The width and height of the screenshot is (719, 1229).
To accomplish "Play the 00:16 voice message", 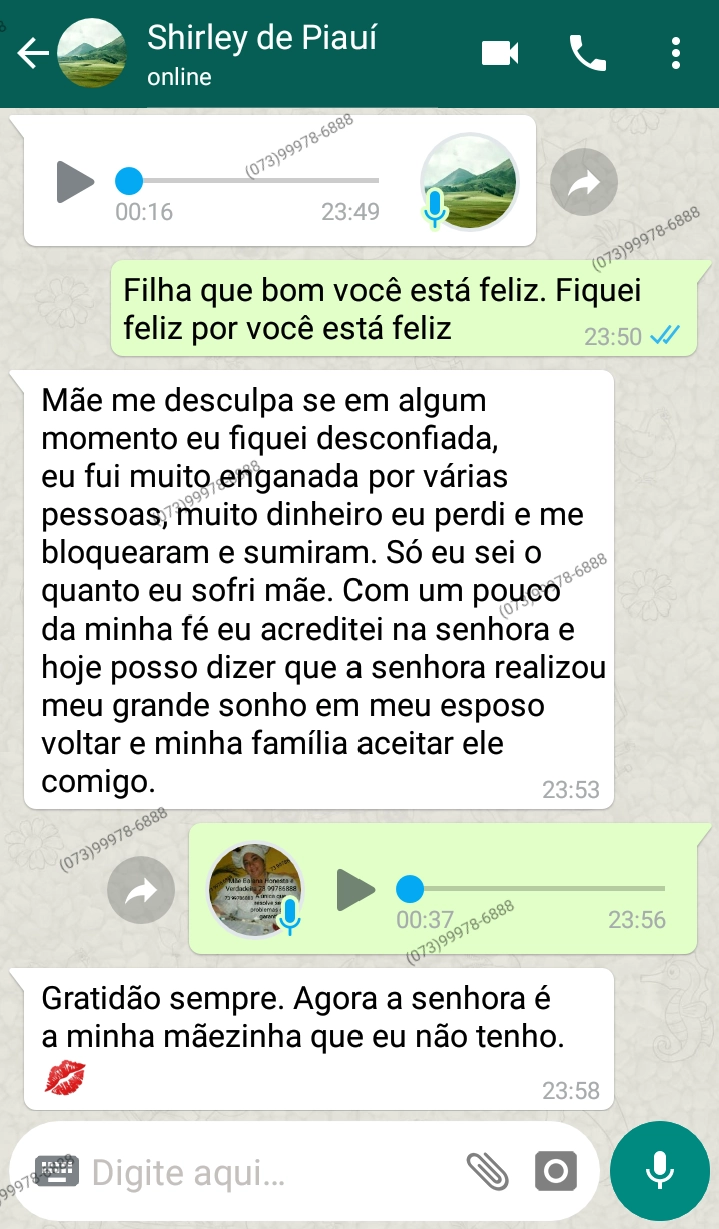I will [x=74, y=182].
